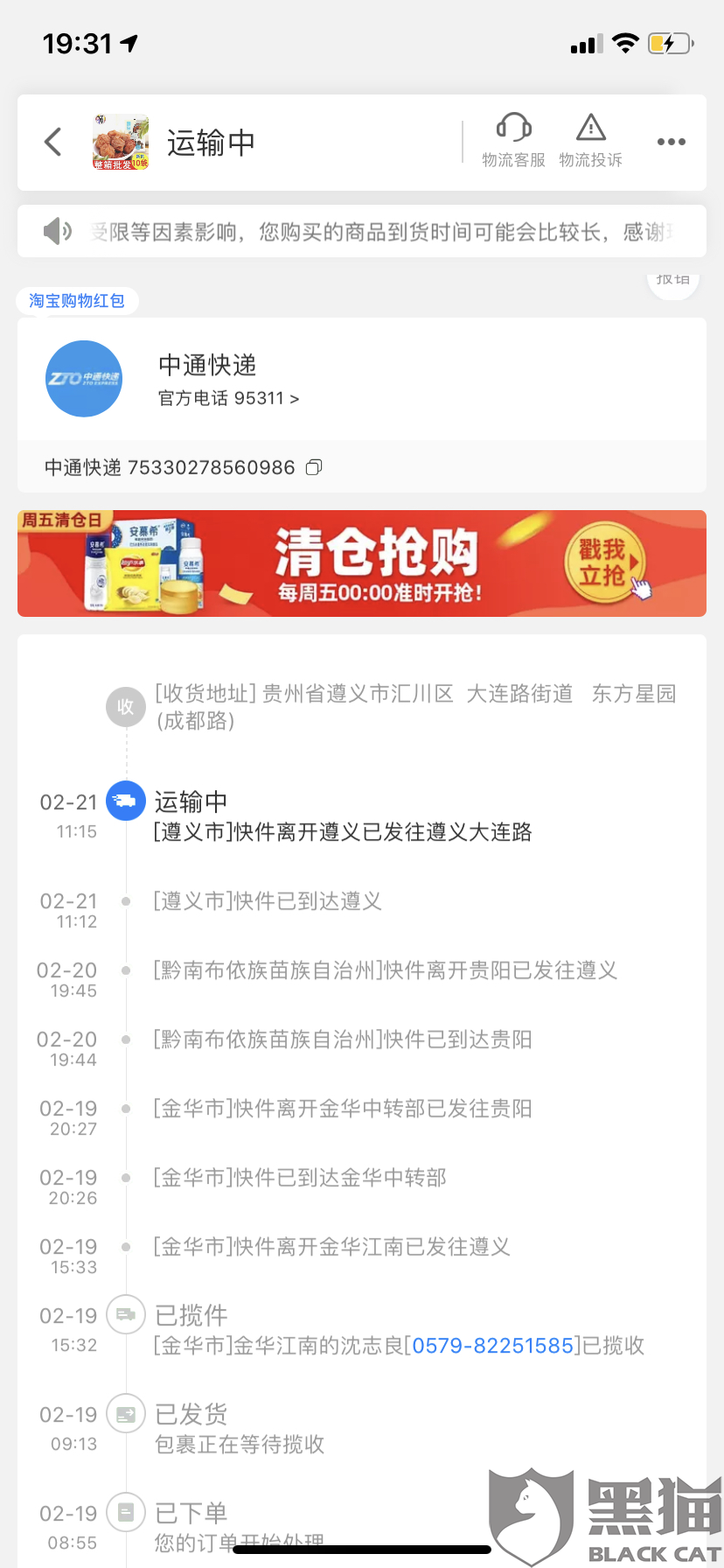Call courier number 0579-82251585

492,1346
